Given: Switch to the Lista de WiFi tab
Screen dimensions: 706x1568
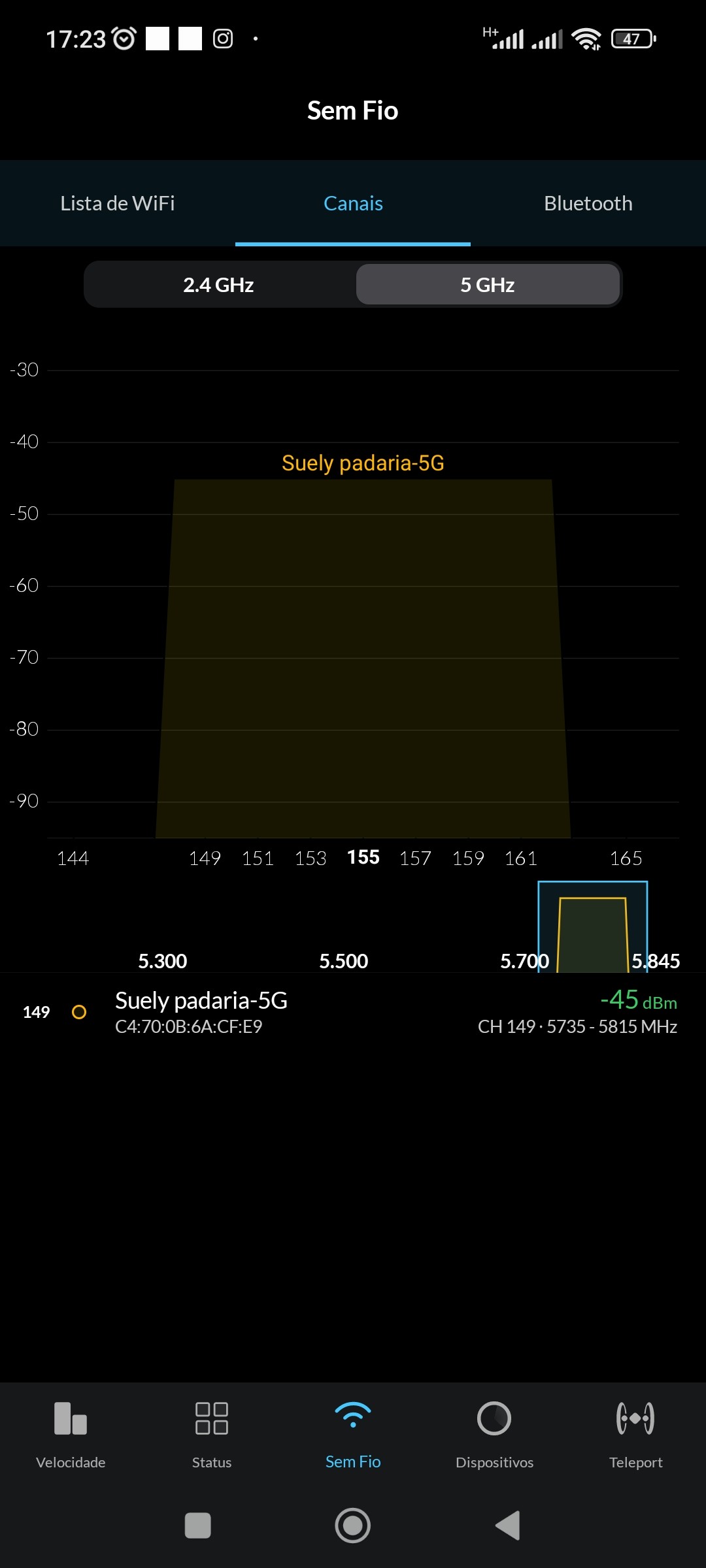Looking at the screenshot, I should [118, 203].
